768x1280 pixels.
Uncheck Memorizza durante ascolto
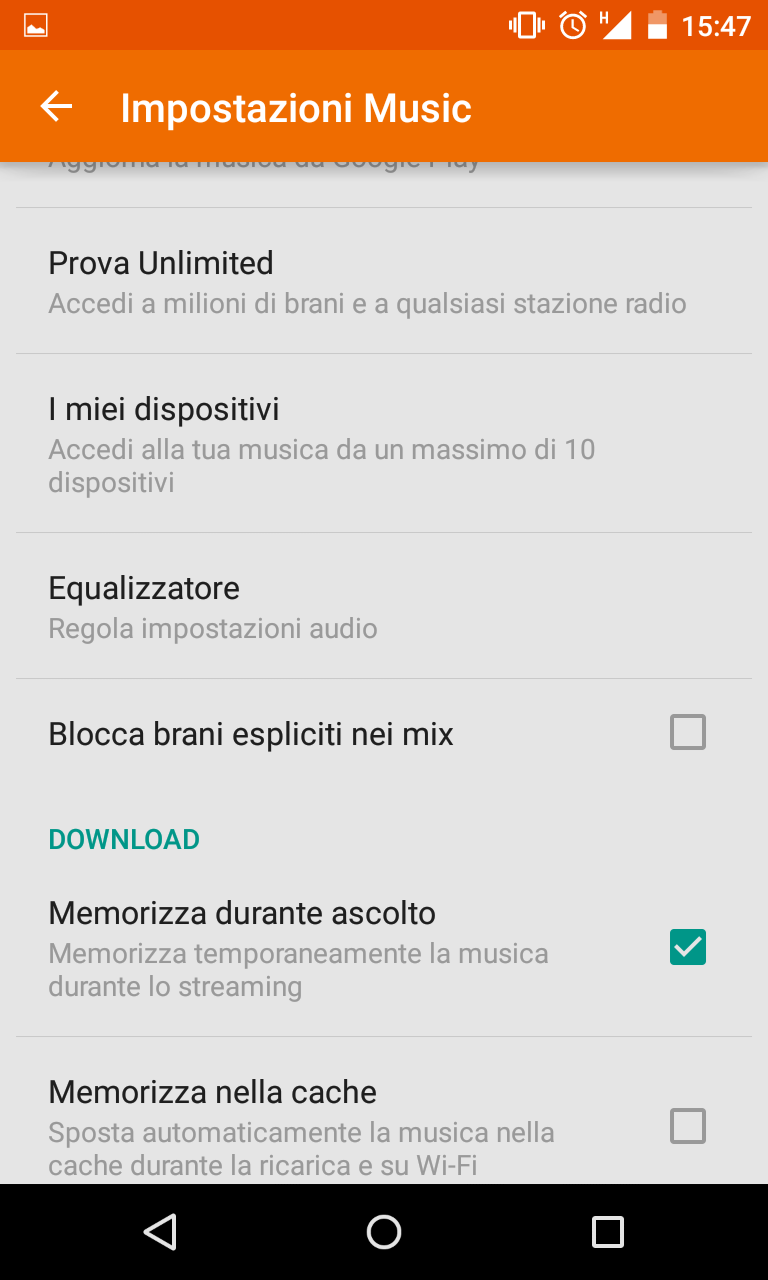click(x=688, y=947)
